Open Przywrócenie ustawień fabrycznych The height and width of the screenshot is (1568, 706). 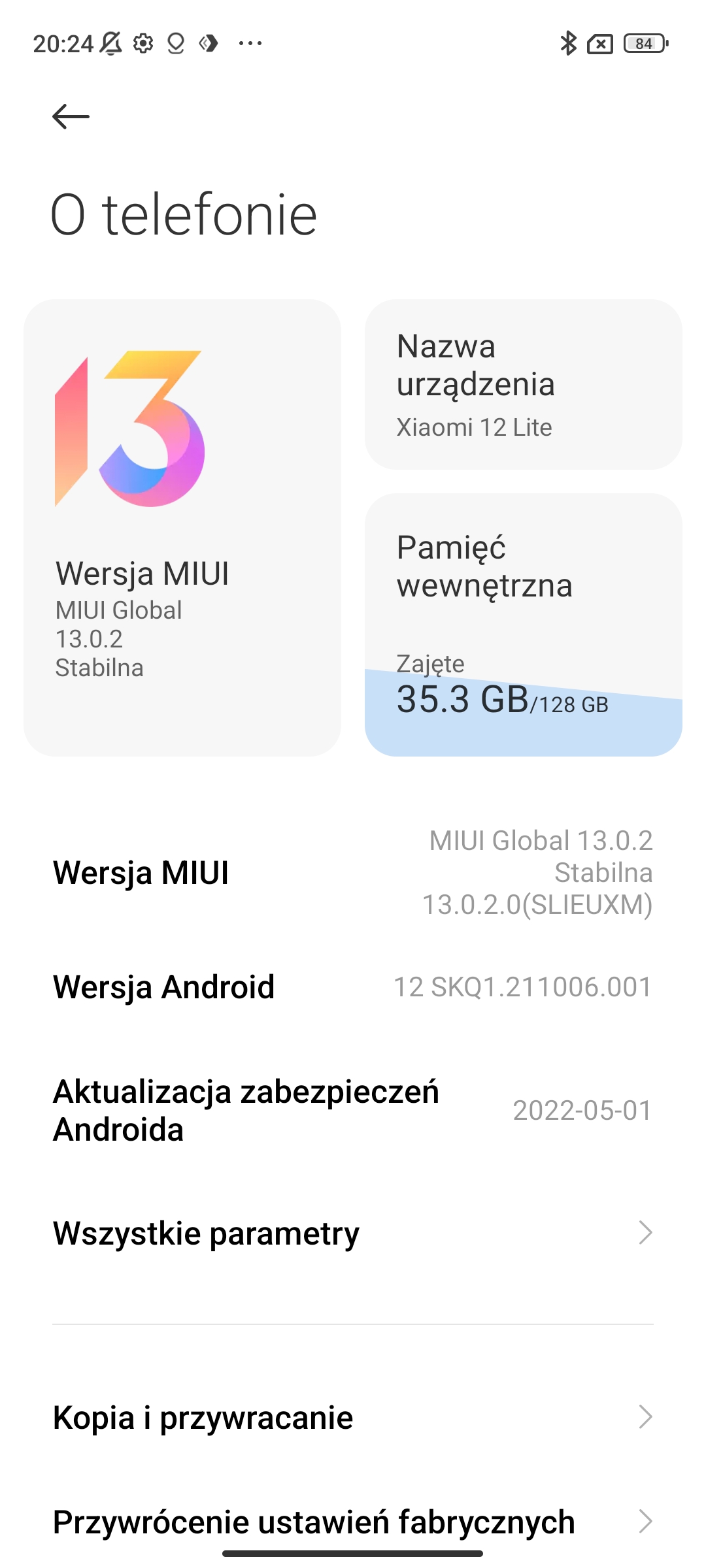pyautogui.click(x=353, y=1522)
